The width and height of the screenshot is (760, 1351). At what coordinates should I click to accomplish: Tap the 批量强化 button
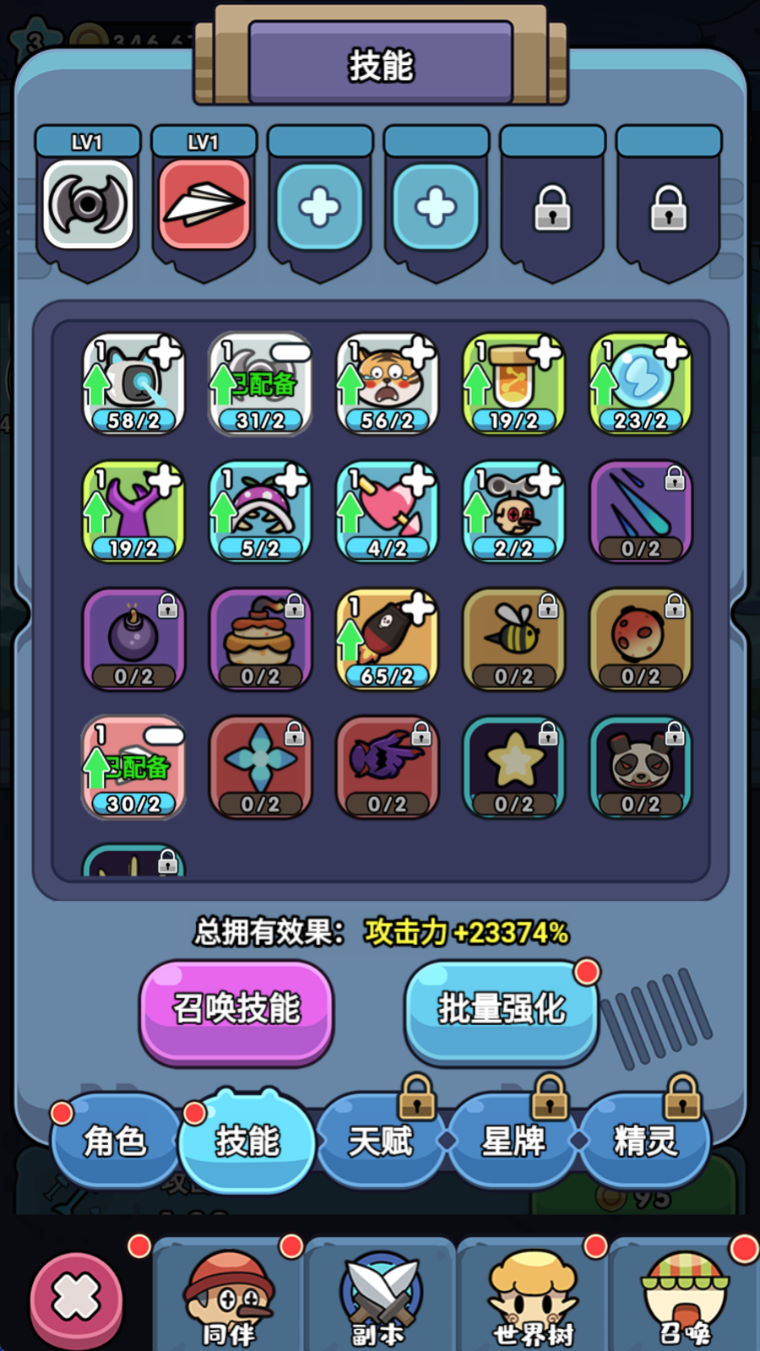click(501, 1009)
